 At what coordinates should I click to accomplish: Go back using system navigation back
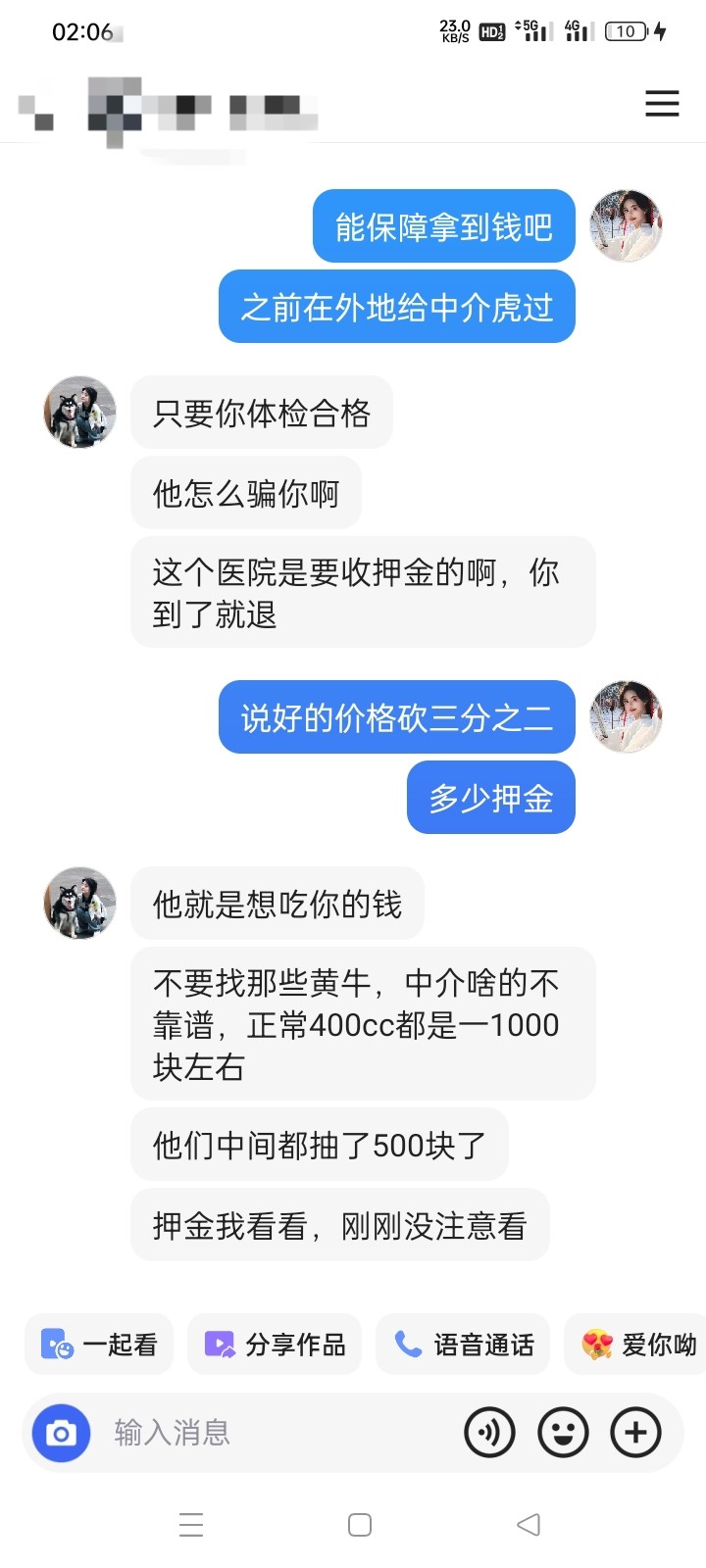[529, 1525]
